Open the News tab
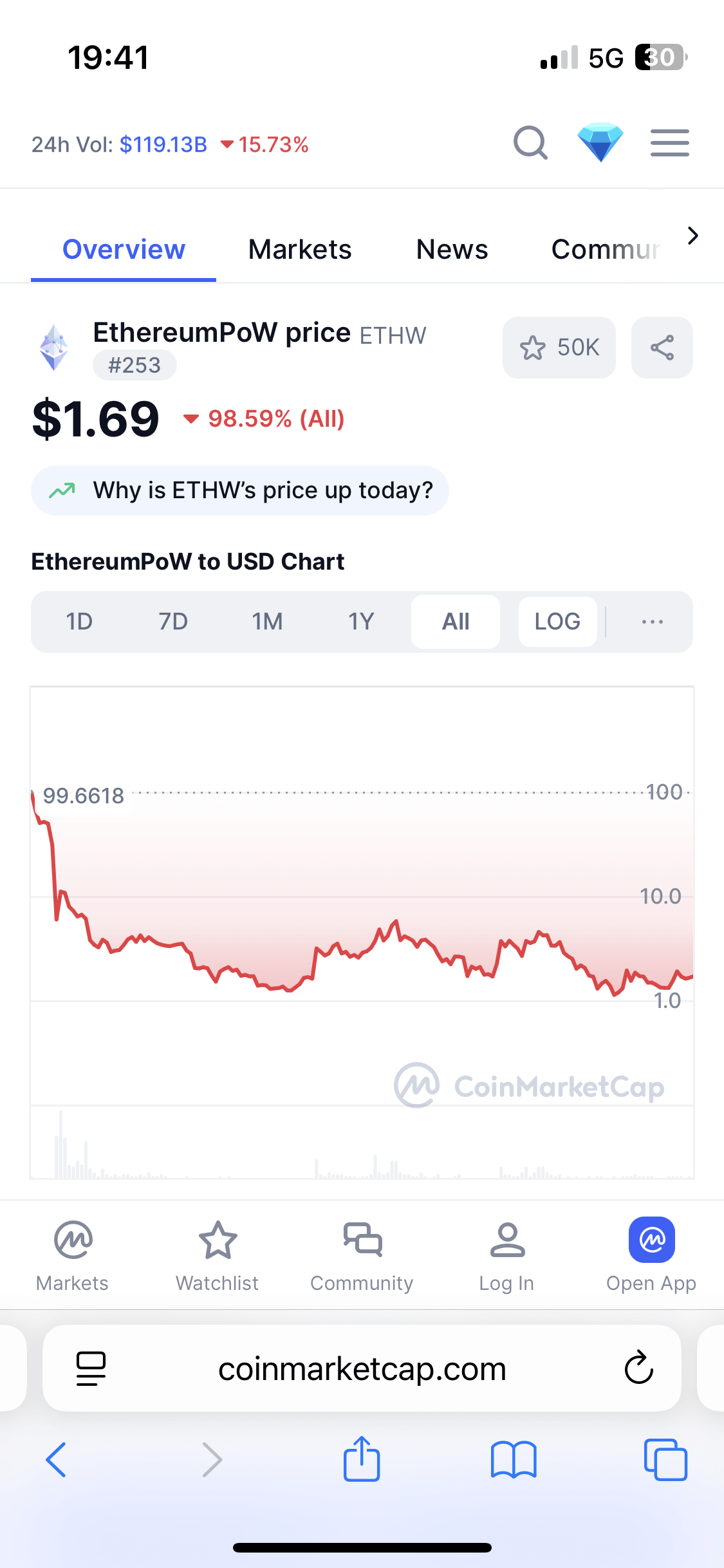 (x=452, y=249)
